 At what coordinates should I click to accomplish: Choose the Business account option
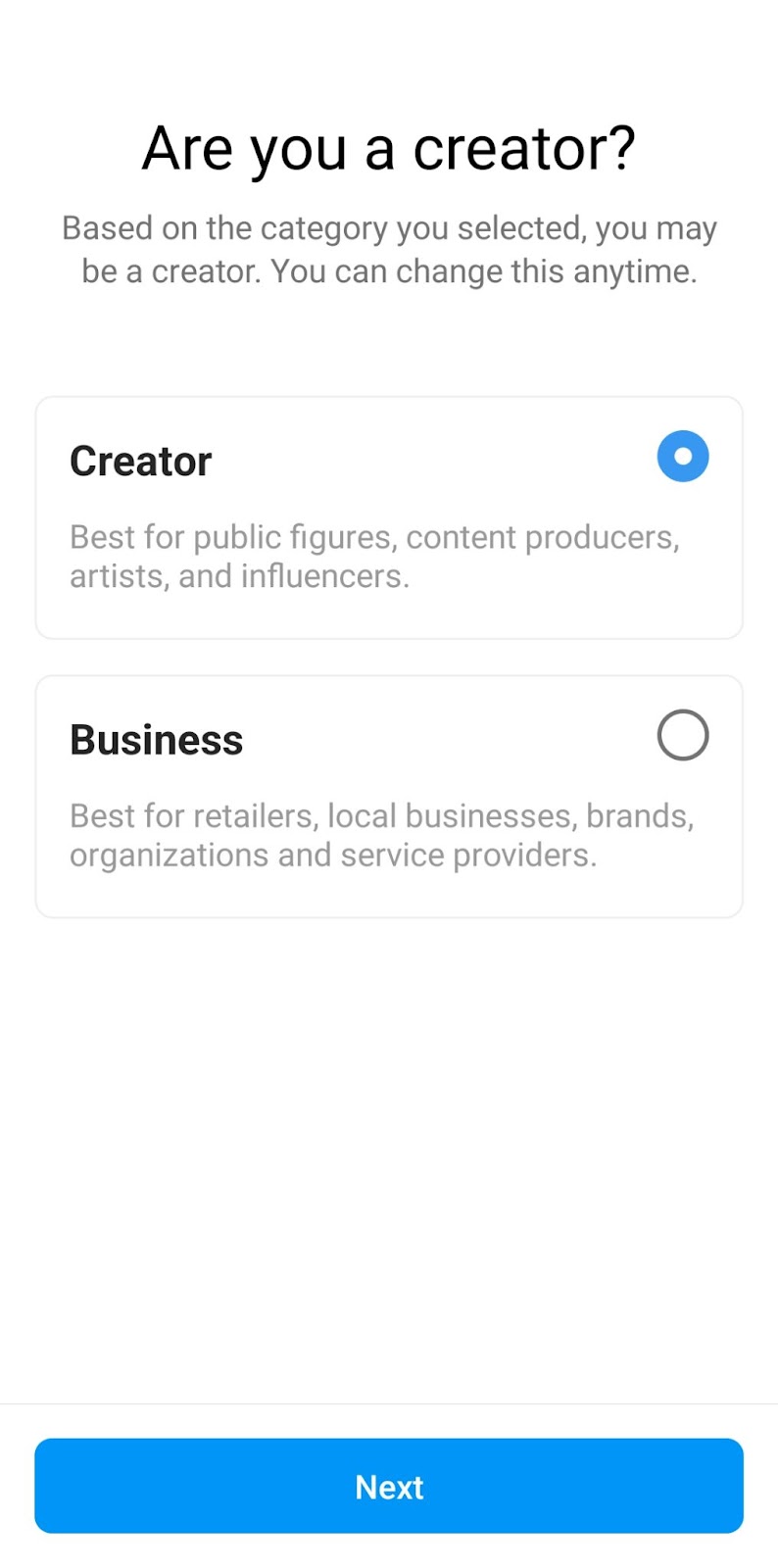(x=682, y=735)
